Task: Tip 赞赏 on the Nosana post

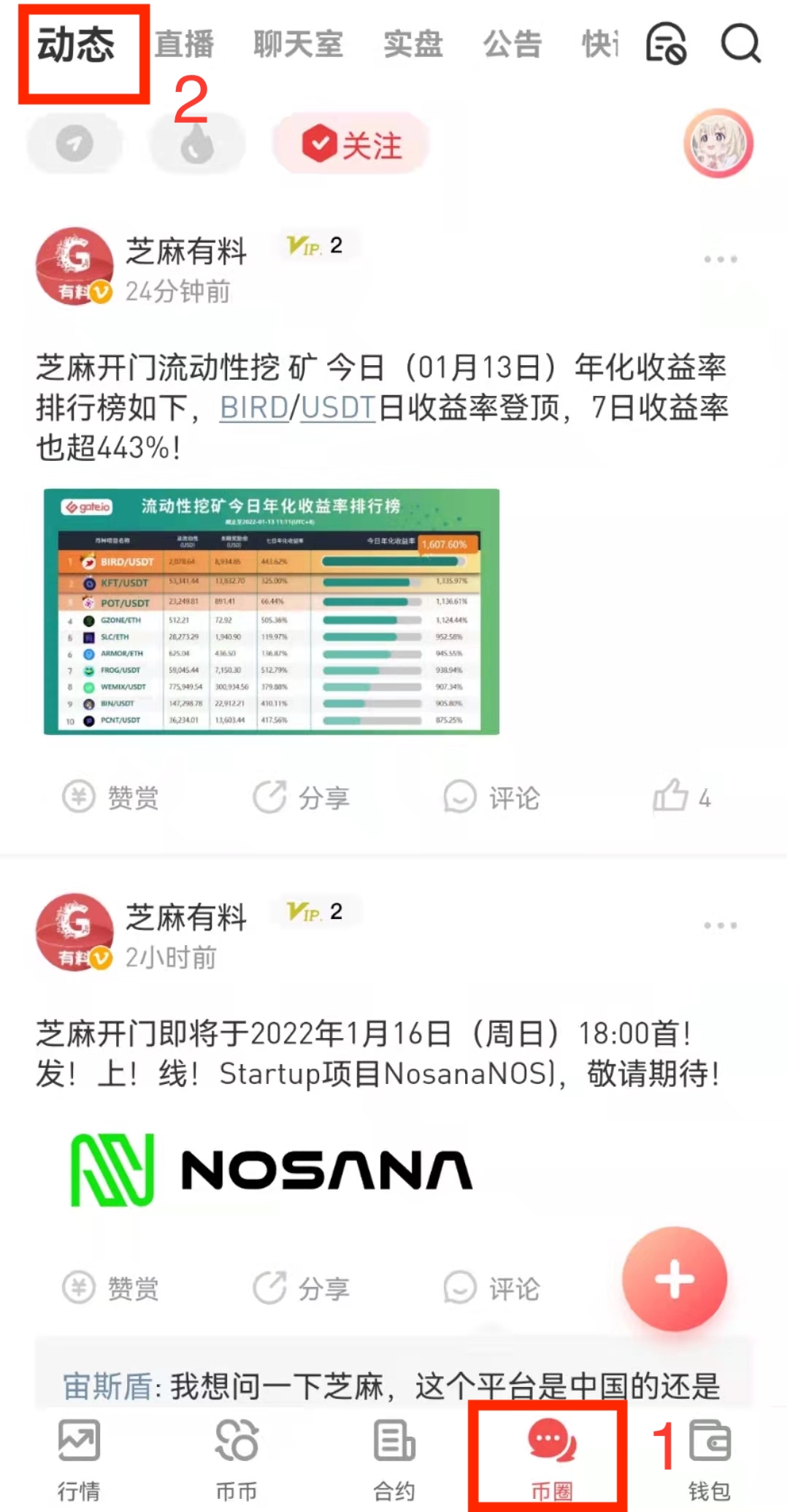Action: (x=110, y=1288)
